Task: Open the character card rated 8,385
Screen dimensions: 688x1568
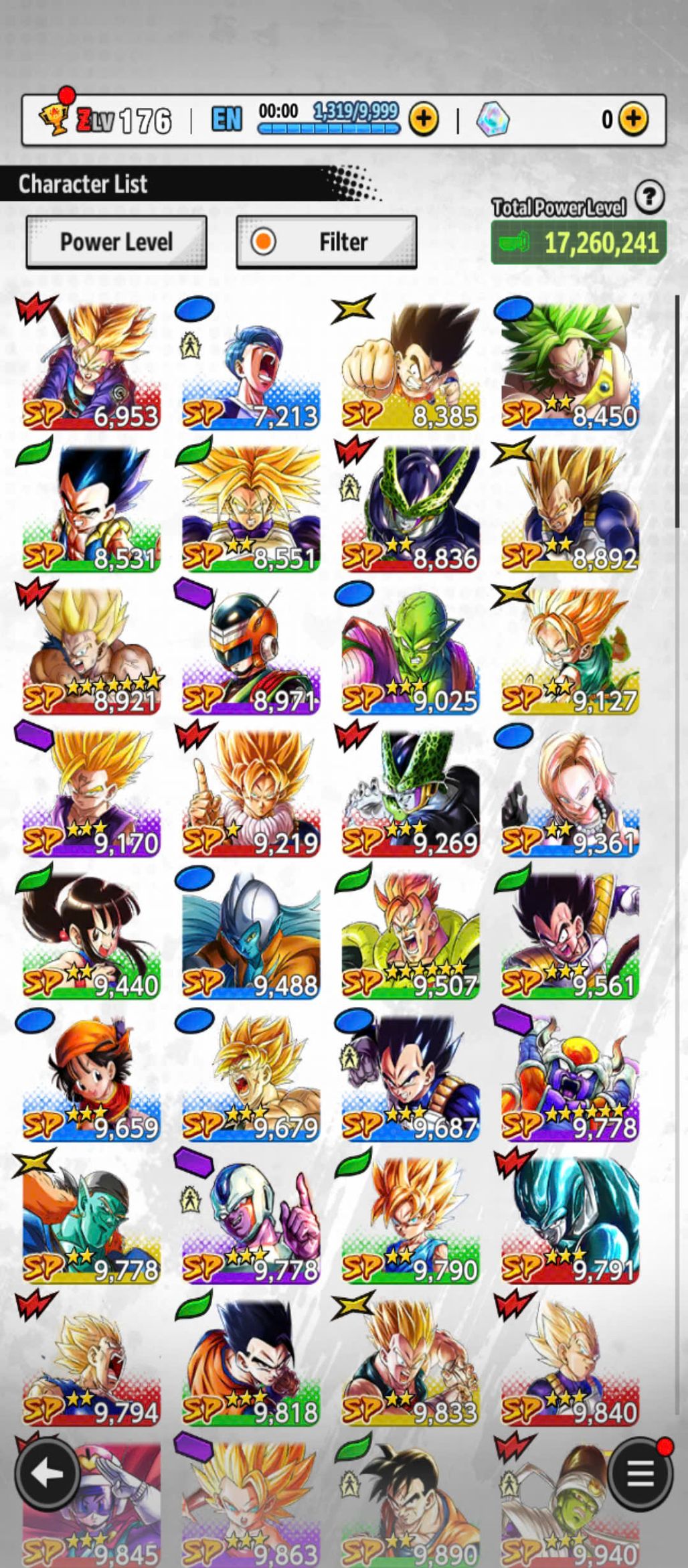Action: (410, 366)
